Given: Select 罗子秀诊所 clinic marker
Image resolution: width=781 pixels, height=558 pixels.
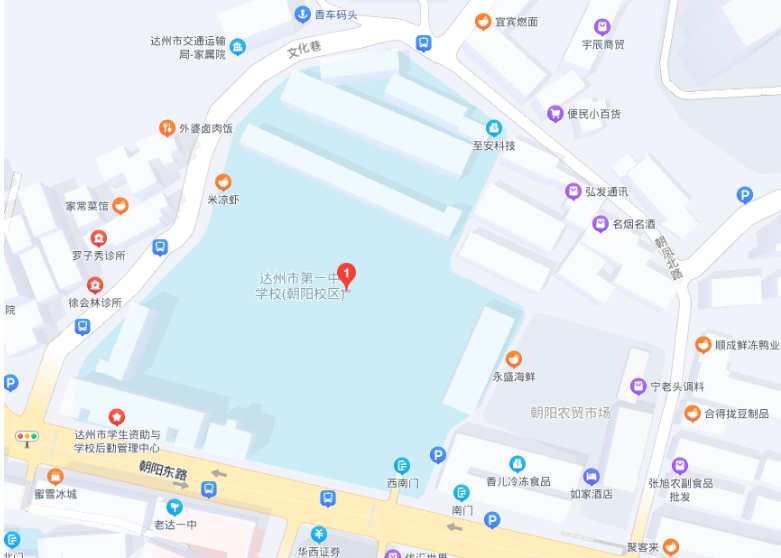Looking at the screenshot, I should point(98,238).
